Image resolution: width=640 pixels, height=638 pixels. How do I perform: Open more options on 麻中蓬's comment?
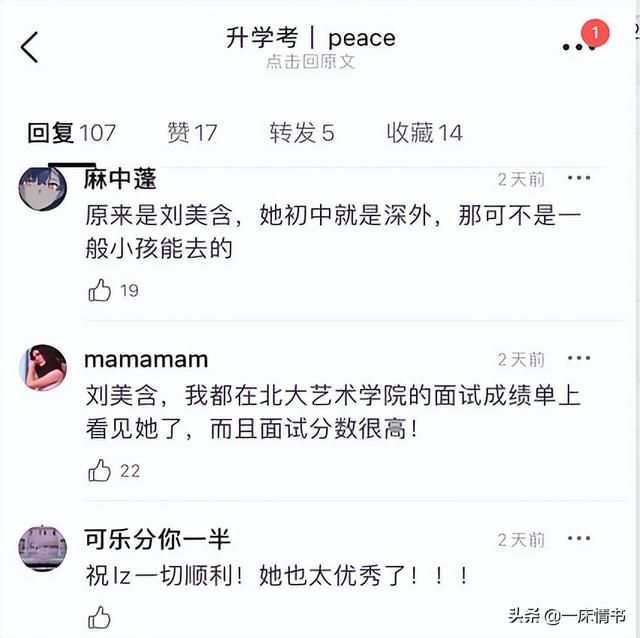tap(579, 178)
